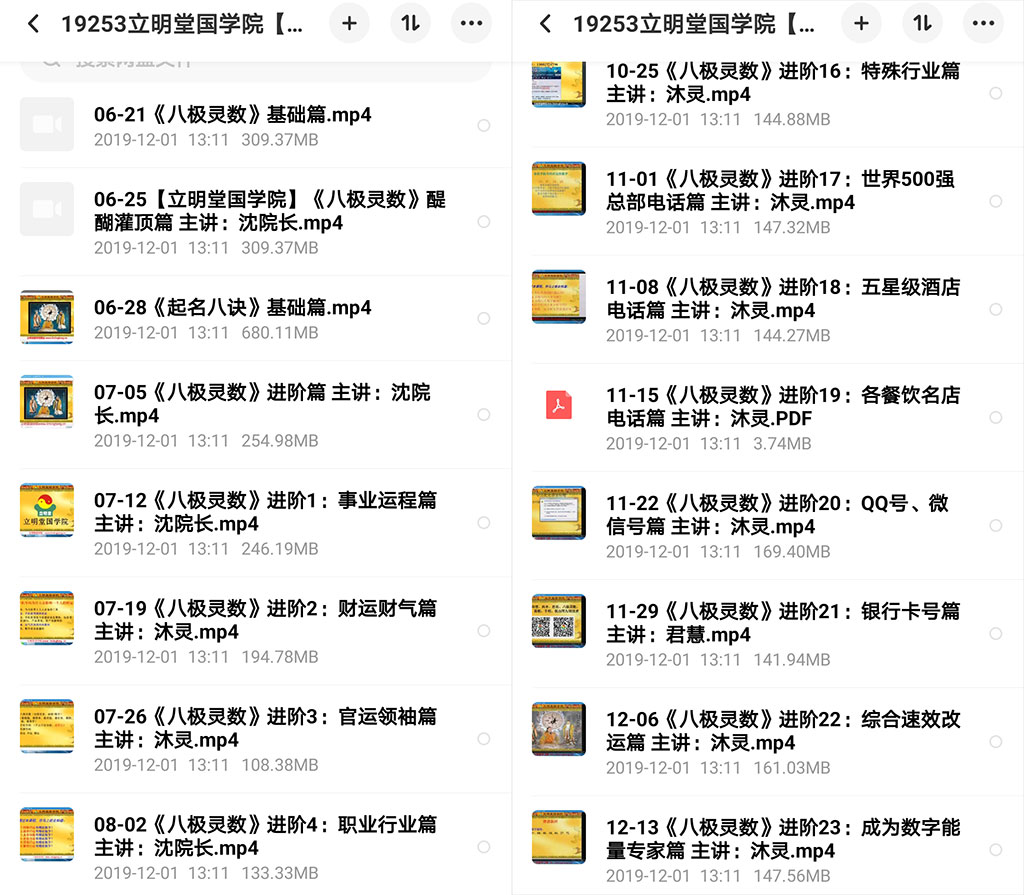The height and width of the screenshot is (895, 1024).
Task: Open 08-02 进阶4：职业行业篇 video
Action: pos(255,847)
